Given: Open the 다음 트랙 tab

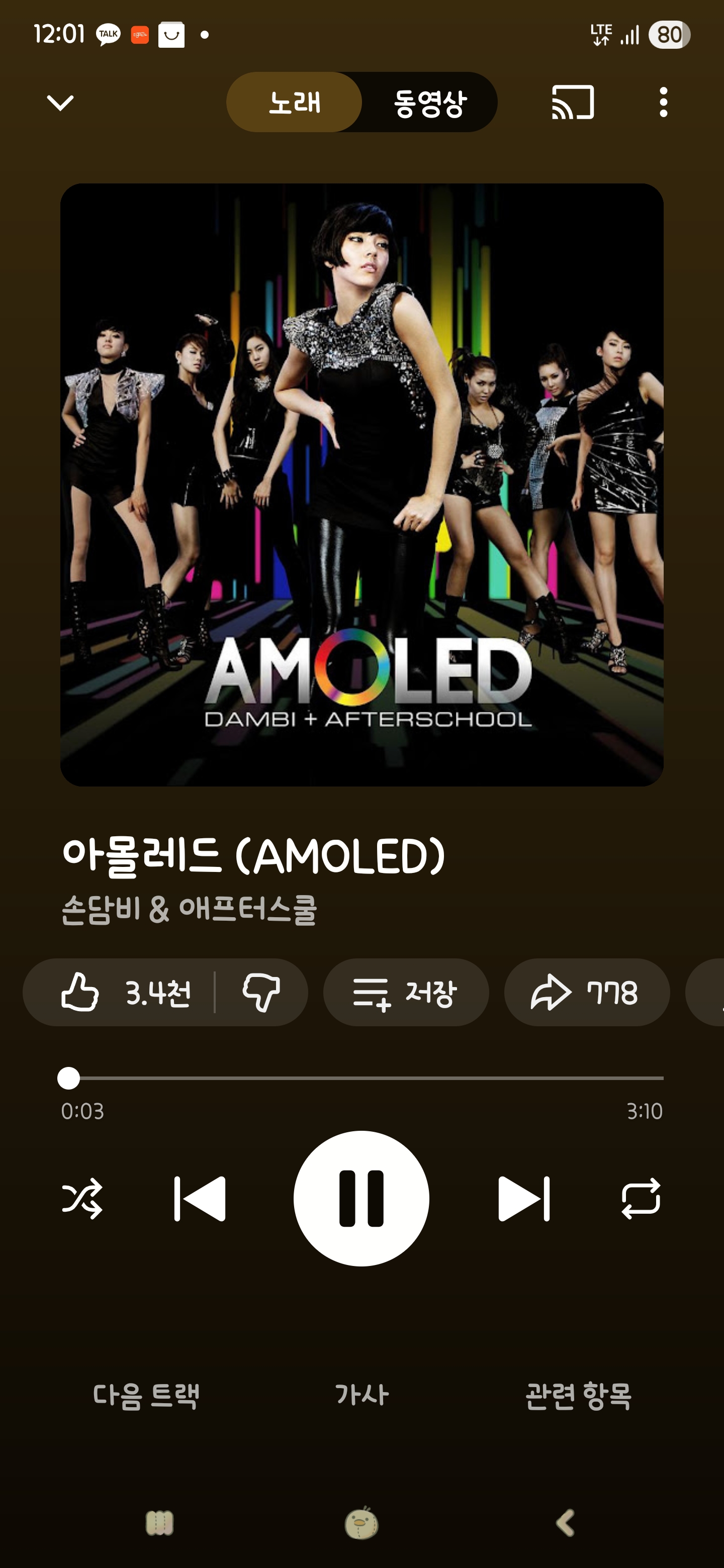Looking at the screenshot, I should [x=146, y=1395].
